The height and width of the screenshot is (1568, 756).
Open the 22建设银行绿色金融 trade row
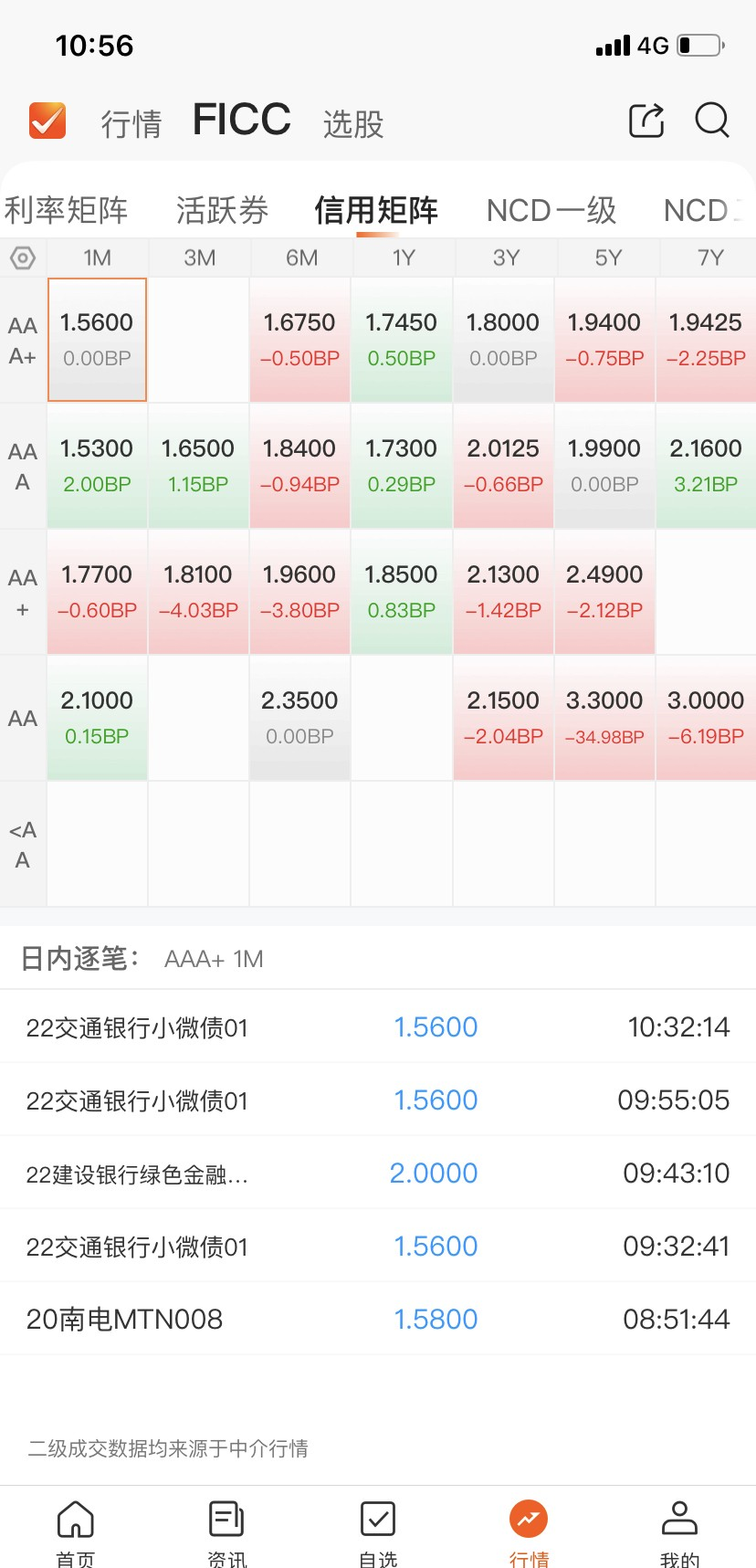tap(378, 1173)
